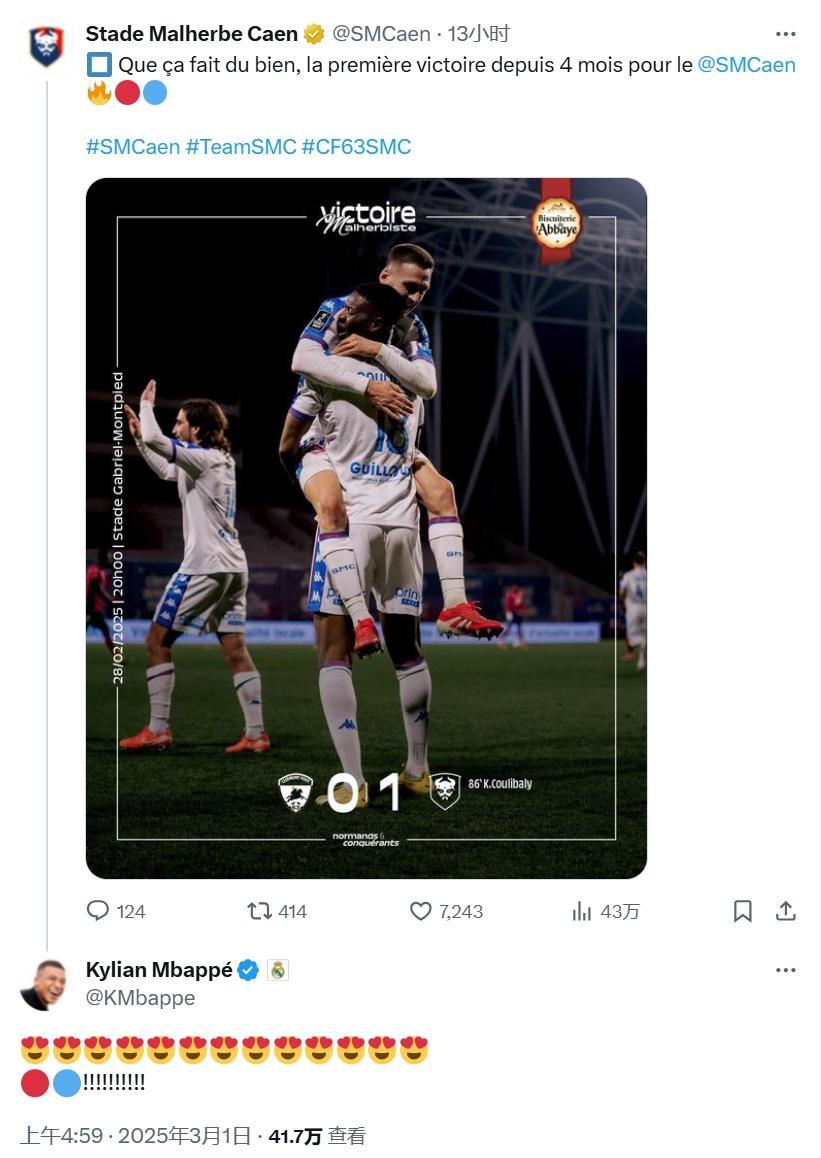Share the Stade Malherbe Caen post
Image resolution: width=821 pixels, height=1158 pixels.
pyautogui.click(x=786, y=911)
